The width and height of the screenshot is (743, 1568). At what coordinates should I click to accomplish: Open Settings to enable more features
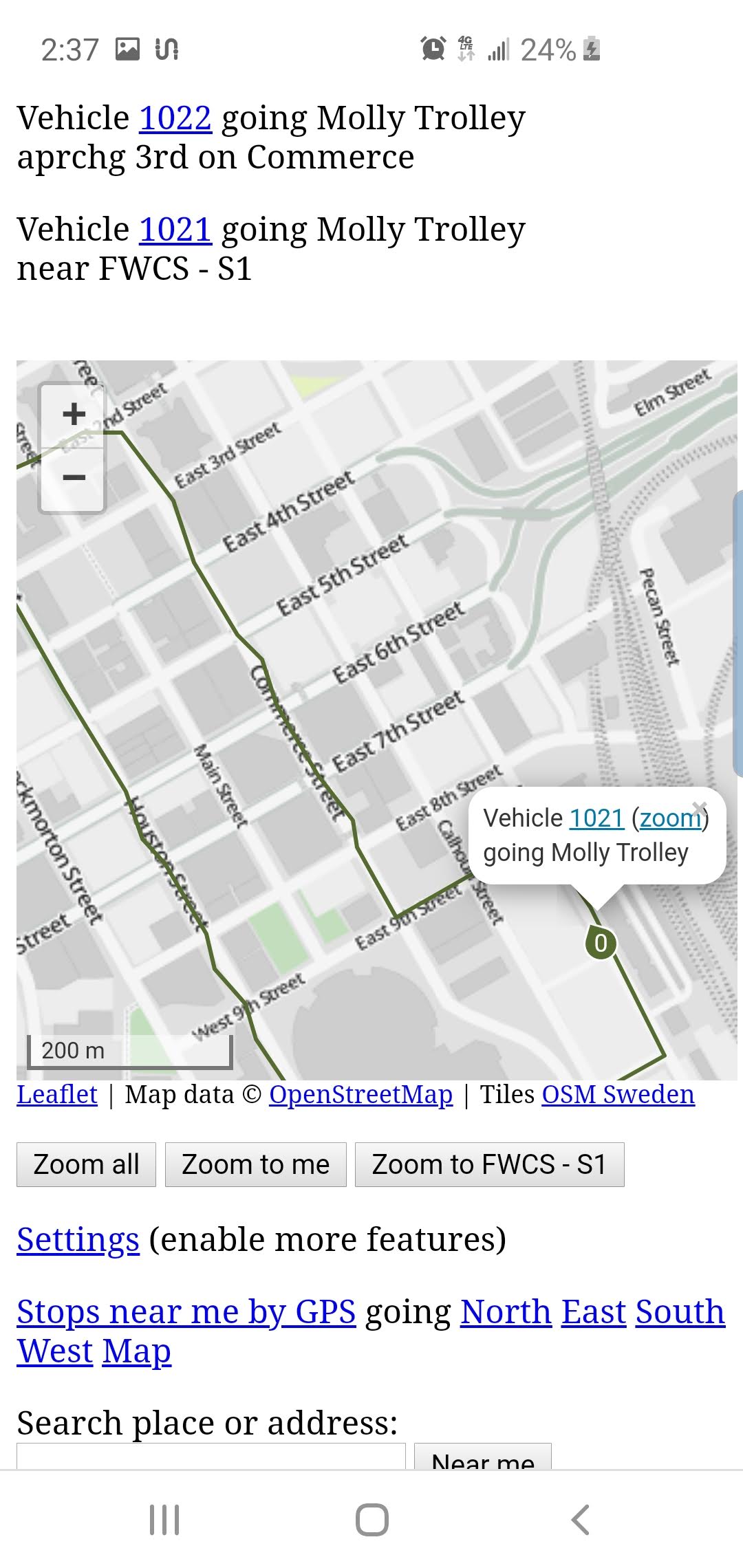coord(78,1240)
